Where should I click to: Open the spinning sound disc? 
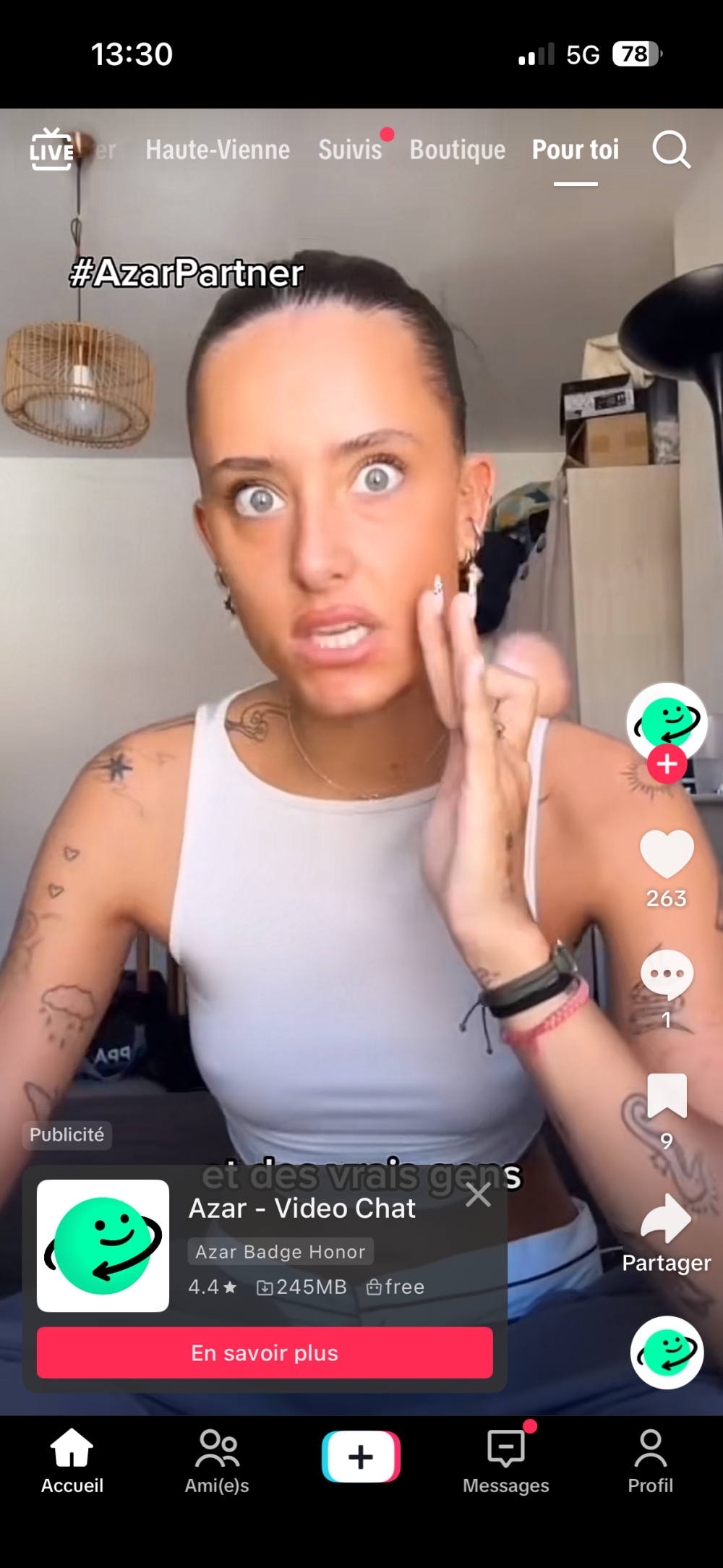click(x=667, y=1352)
